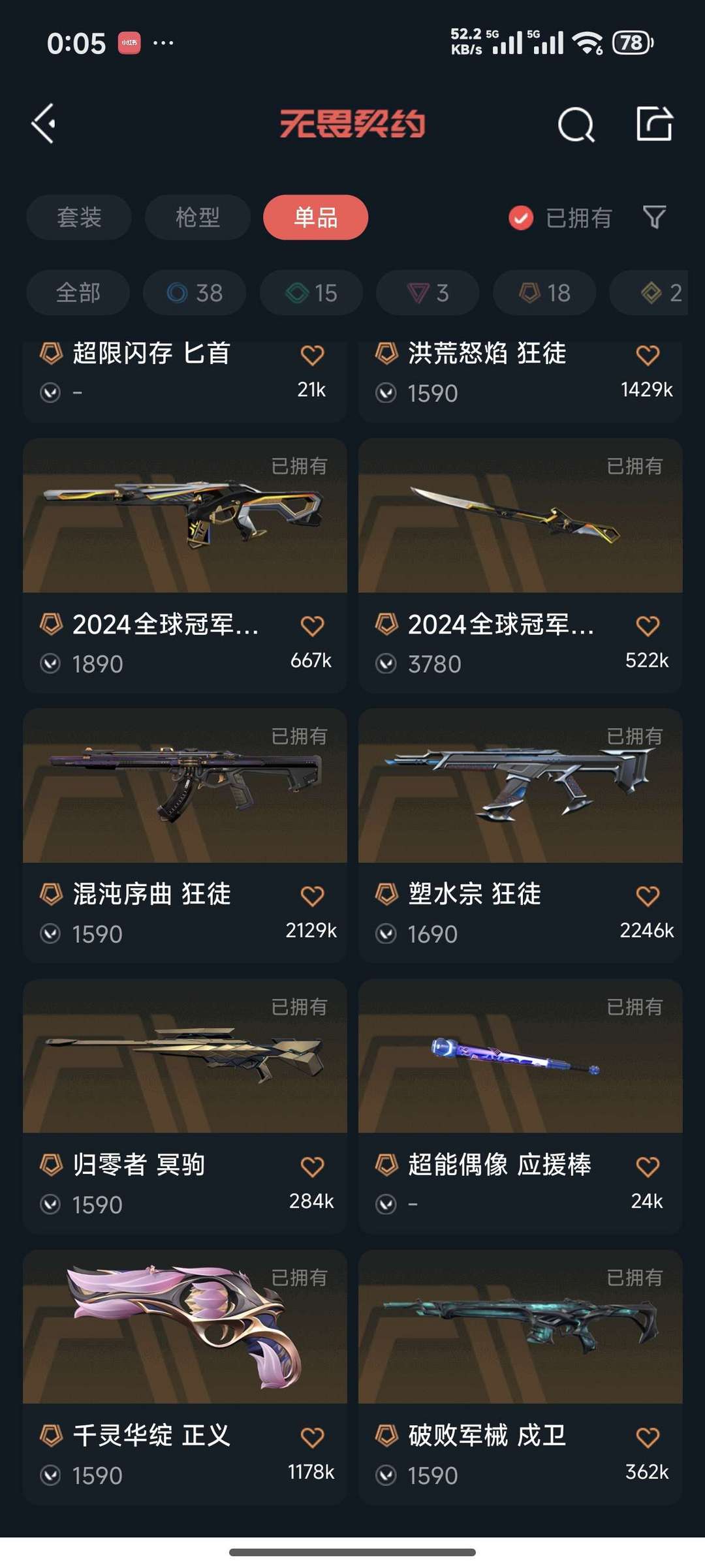Select the purple currency tier filter showing 3
705x1568 pixels.
(x=428, y=292)
